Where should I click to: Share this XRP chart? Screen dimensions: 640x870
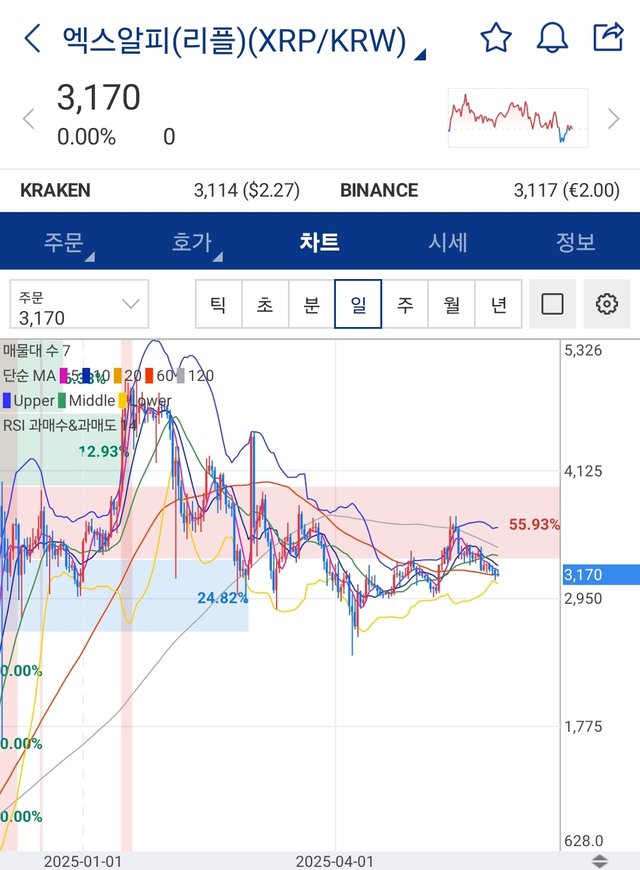[x=607, y=38]
